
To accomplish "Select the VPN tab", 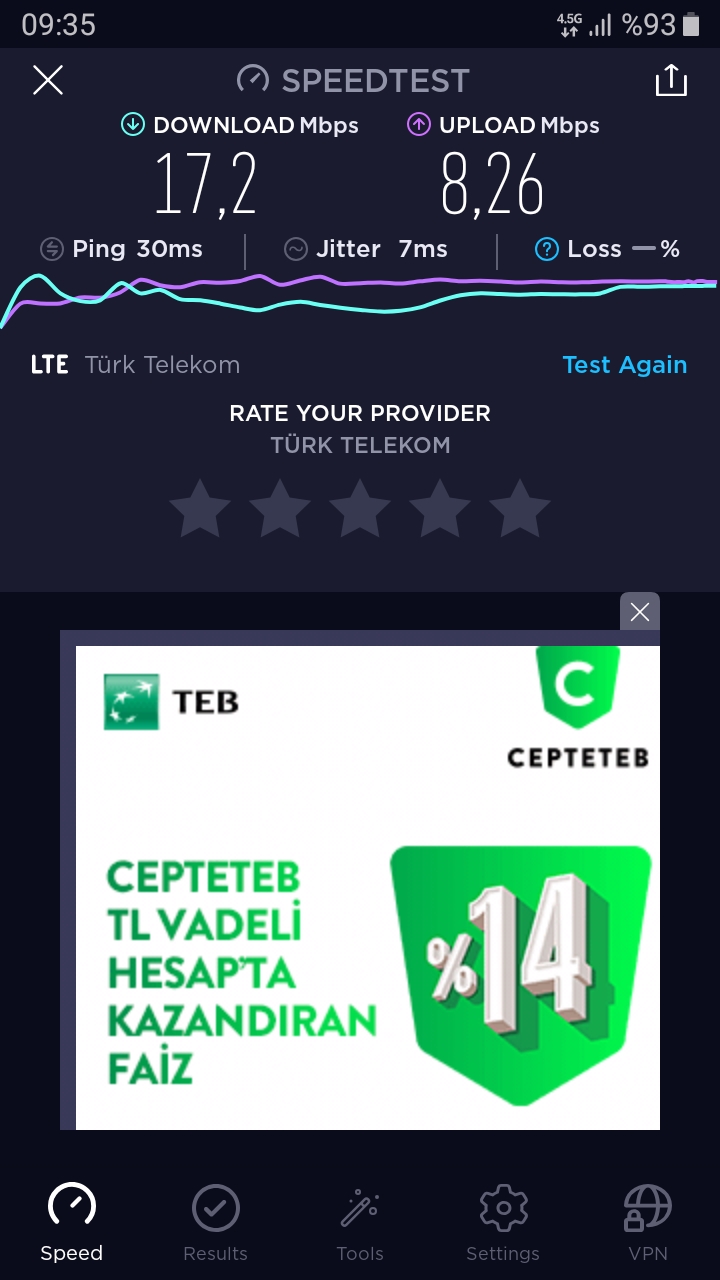I will coord(647,1222).
